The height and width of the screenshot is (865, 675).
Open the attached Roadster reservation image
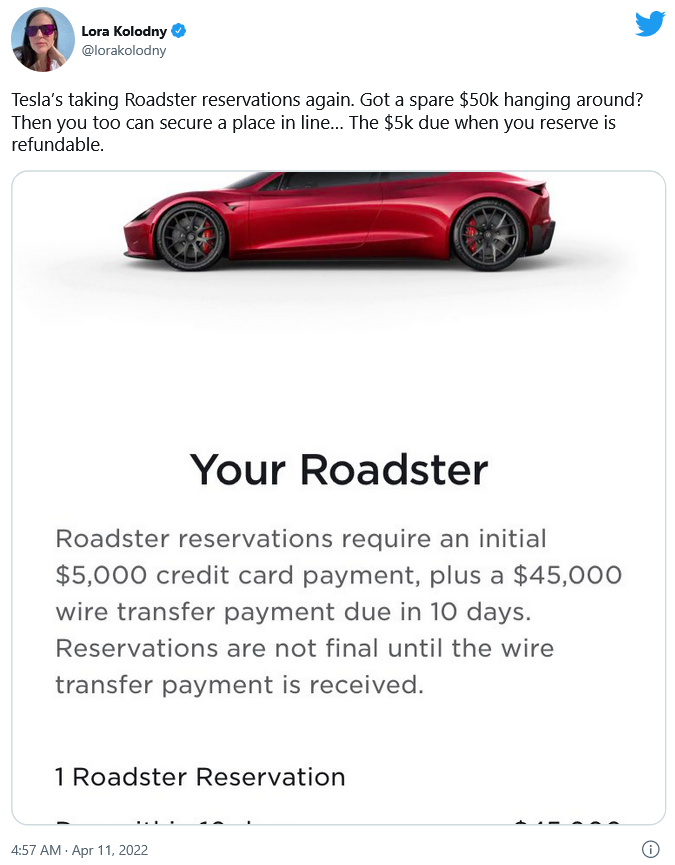tap(338, 497)
